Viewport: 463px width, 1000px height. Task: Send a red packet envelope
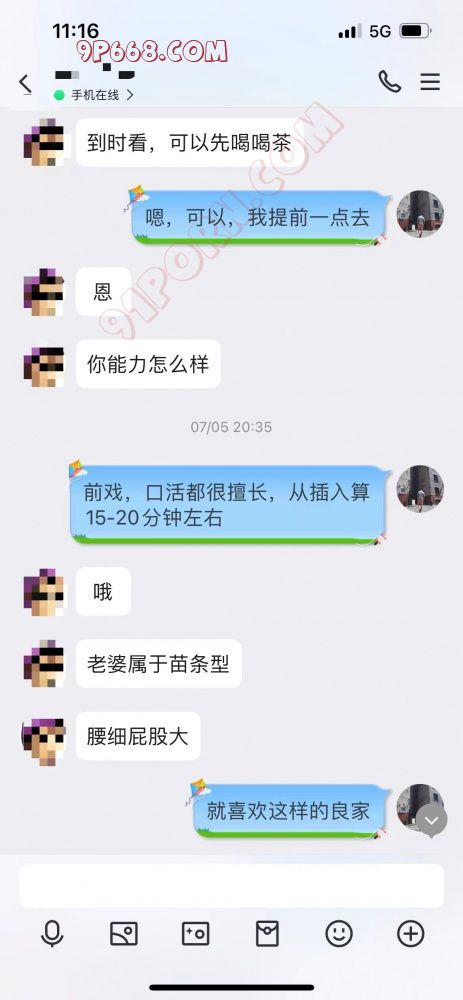point(267,934)
